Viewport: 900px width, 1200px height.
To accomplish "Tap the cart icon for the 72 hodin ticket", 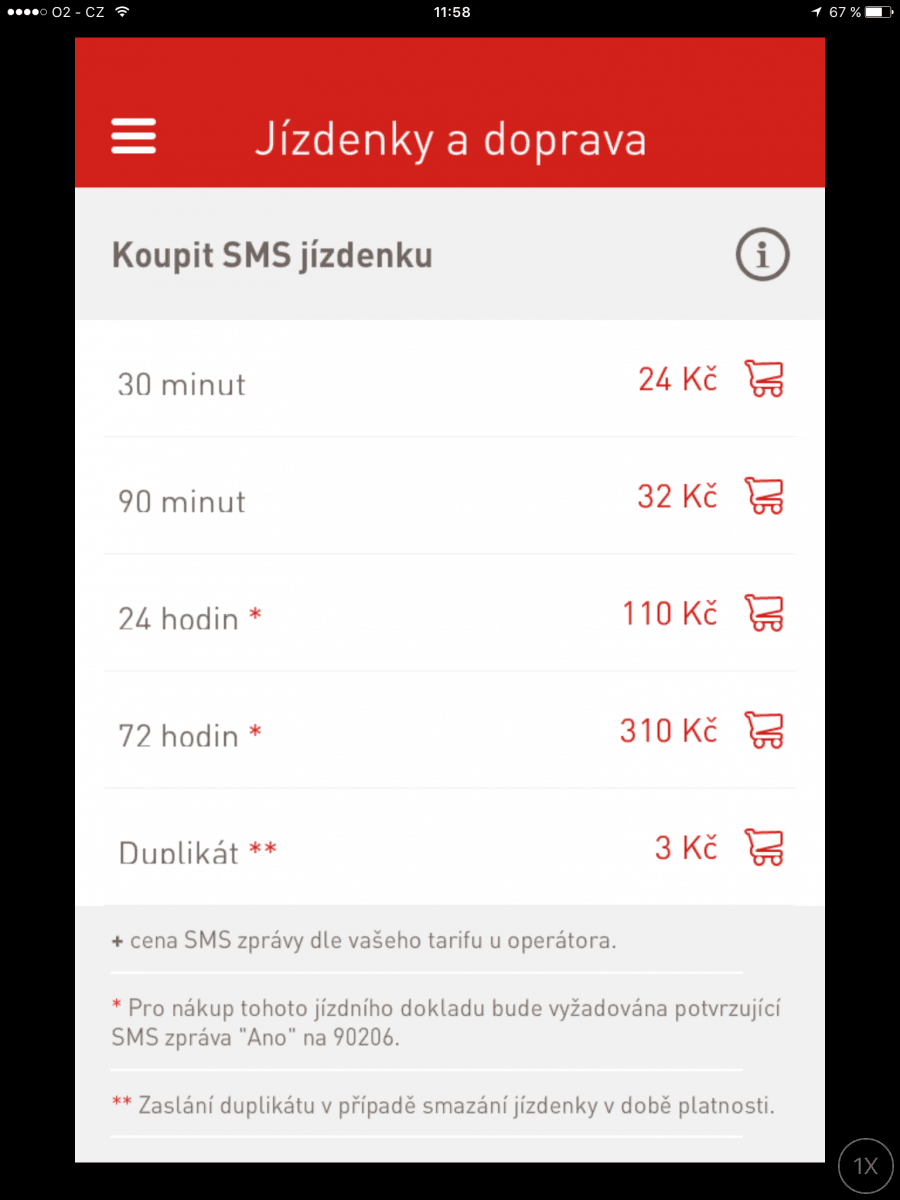I will click(763, 730).
